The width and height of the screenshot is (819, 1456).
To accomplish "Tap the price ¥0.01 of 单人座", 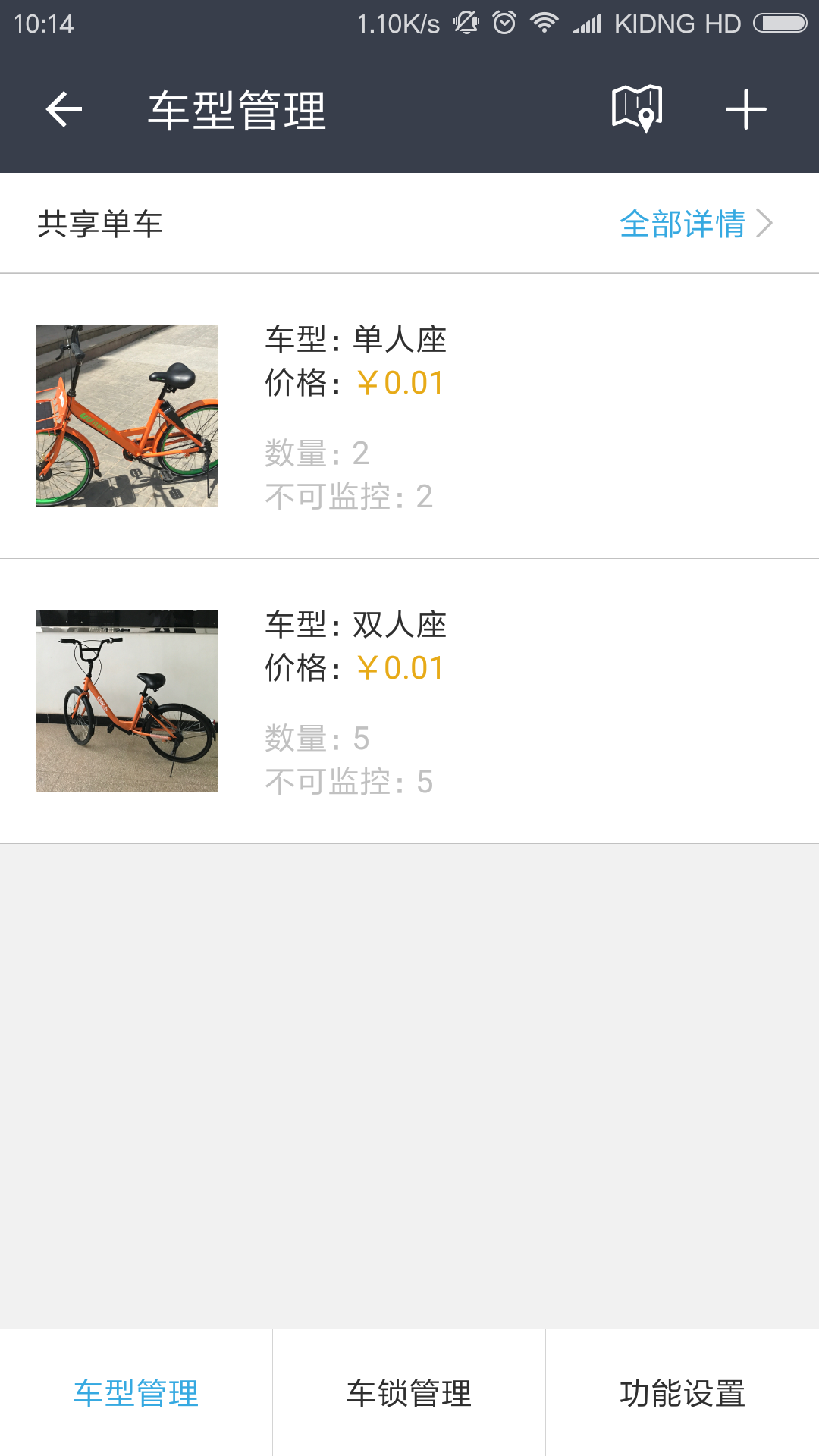I will pos(399,384).
